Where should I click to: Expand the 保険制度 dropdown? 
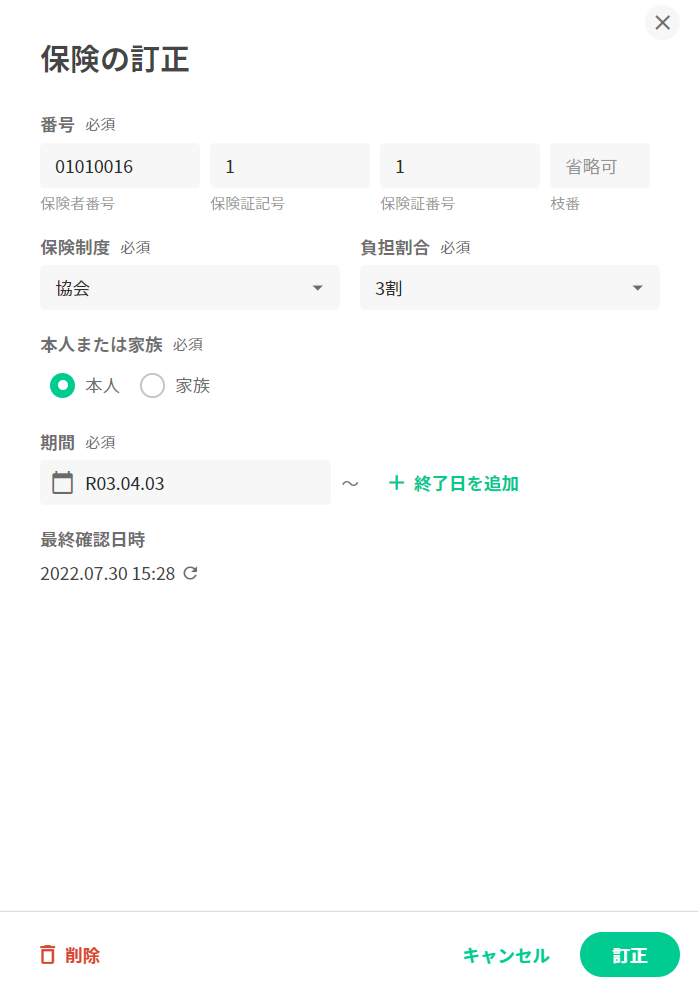coord(190,288)
